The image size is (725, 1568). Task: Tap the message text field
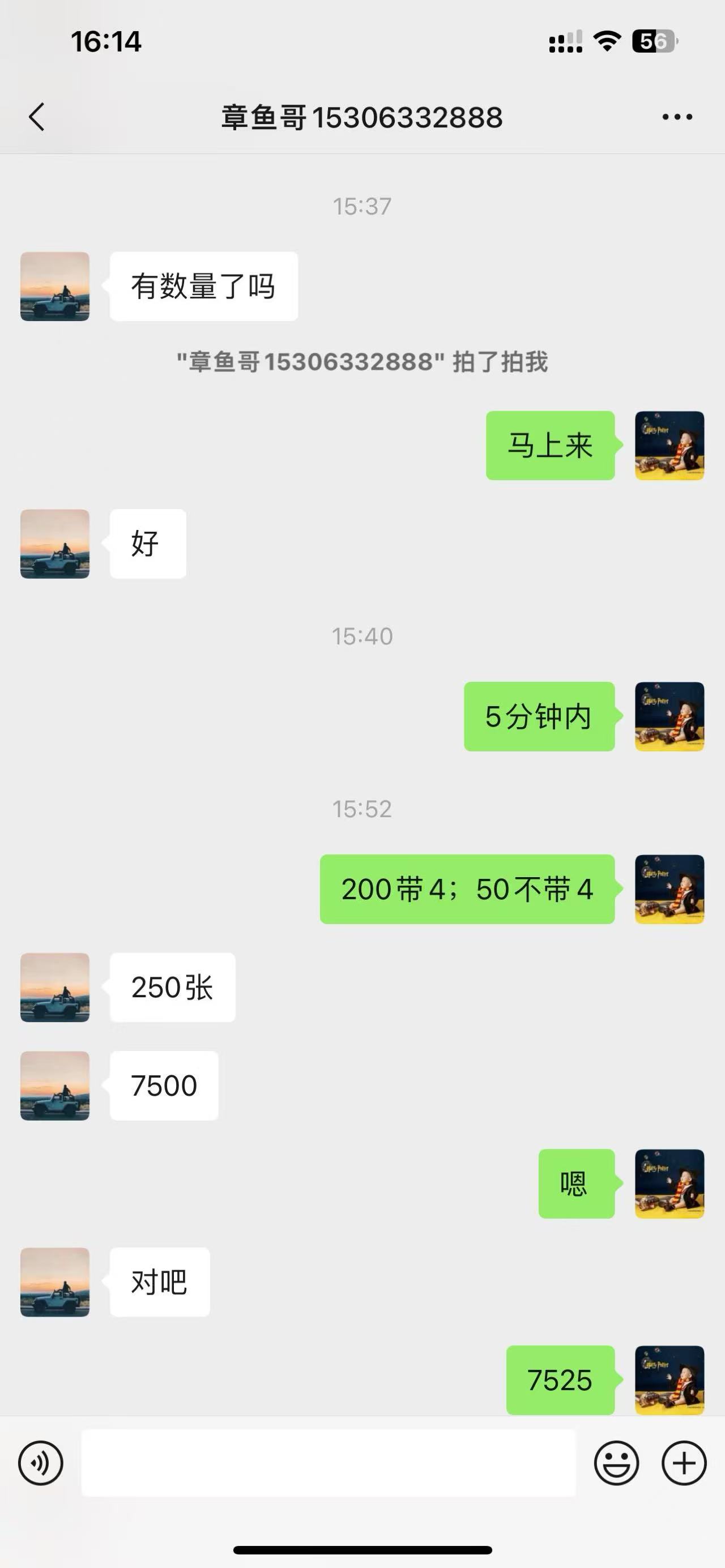[x=329, y=1463]
